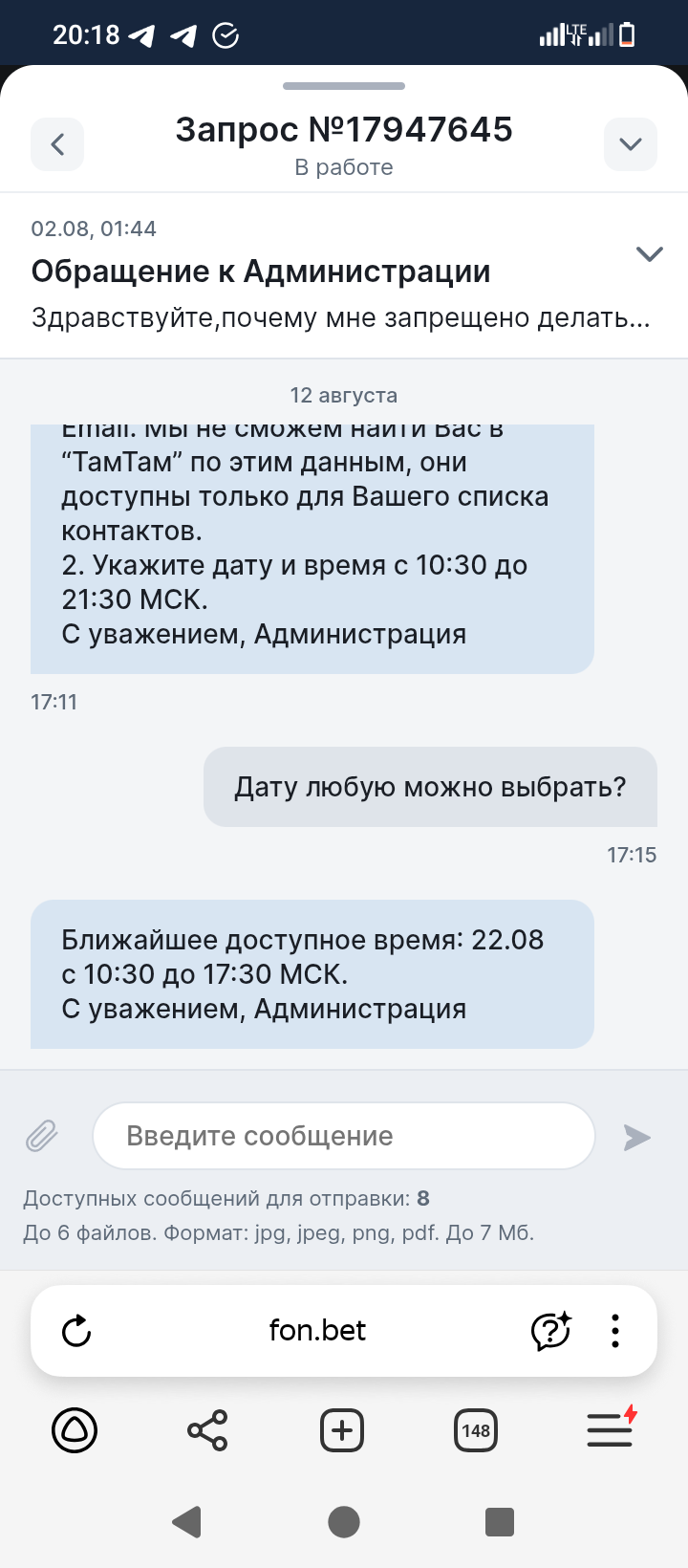Screen dimensions: 688x1568
Task: Open the browser three-dot menu
Action: click(x=615, y=1331)
